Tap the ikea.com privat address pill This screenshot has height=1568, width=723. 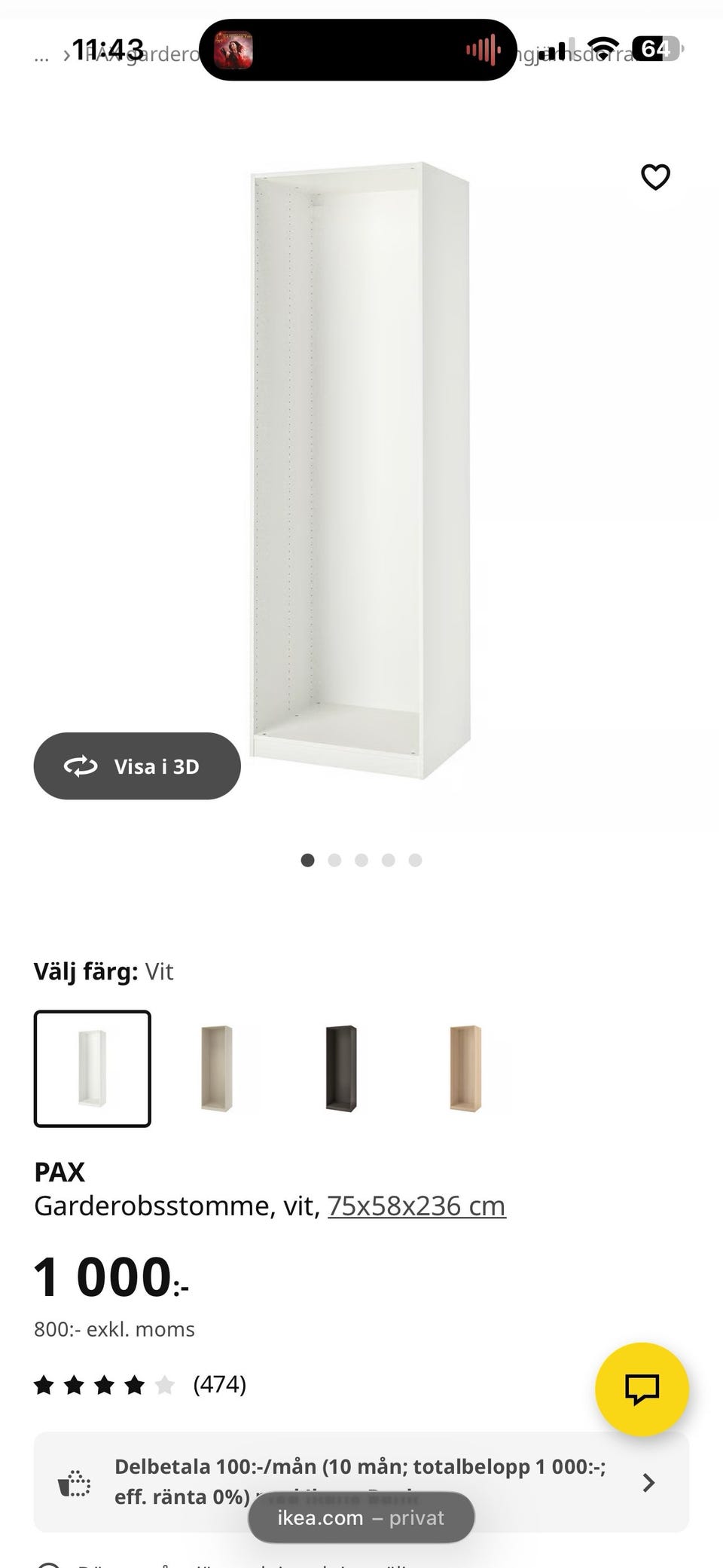(360, 1518)
